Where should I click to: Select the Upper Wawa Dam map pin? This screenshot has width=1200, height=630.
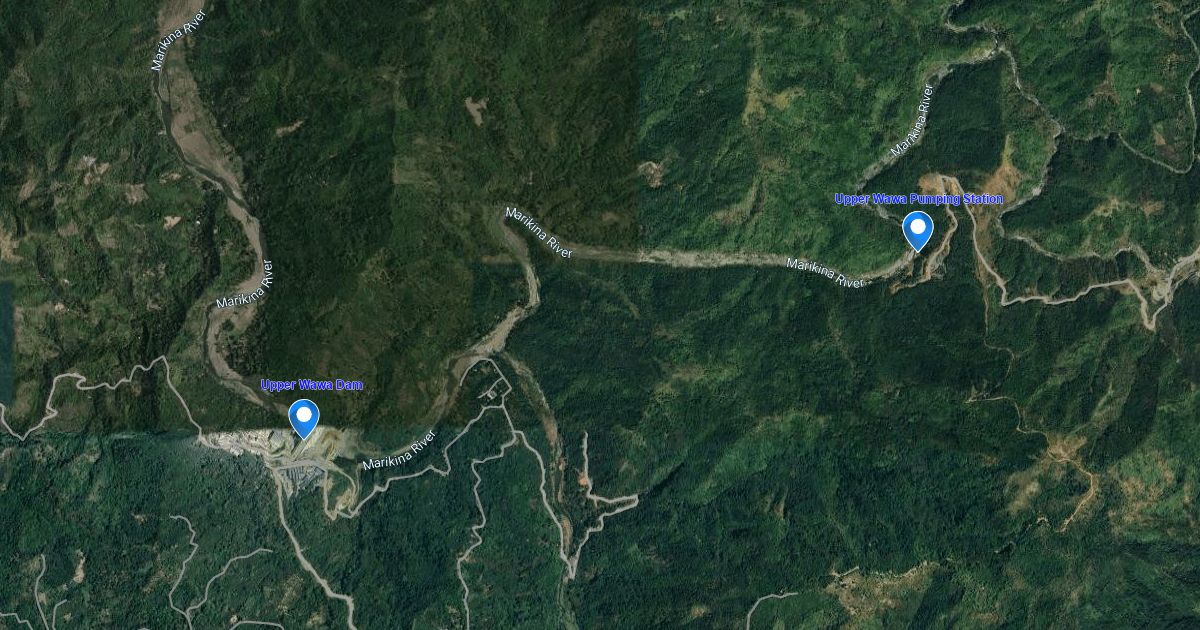tap(303, 416)
